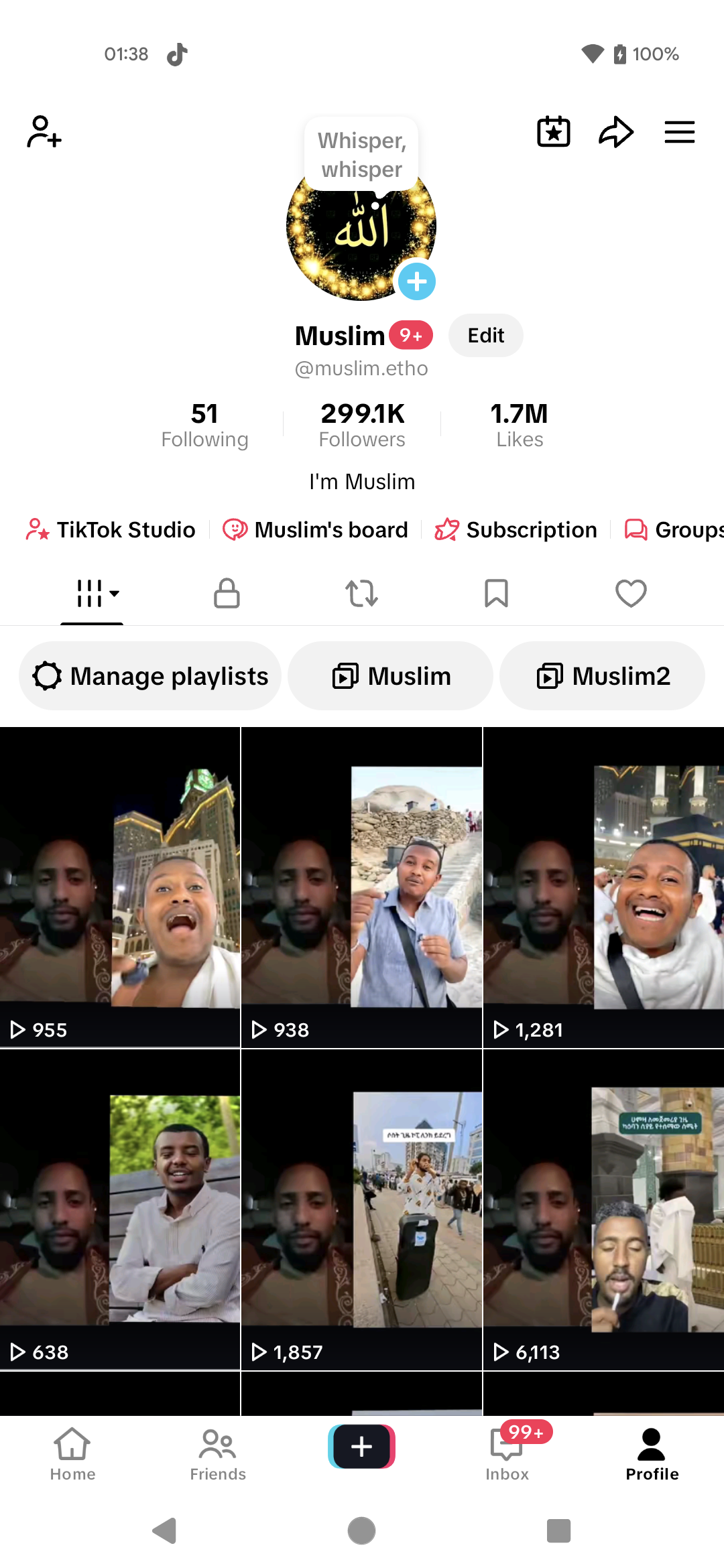Play the video with 955 views
Viewport: 724px width, 1568px height.
120,887
